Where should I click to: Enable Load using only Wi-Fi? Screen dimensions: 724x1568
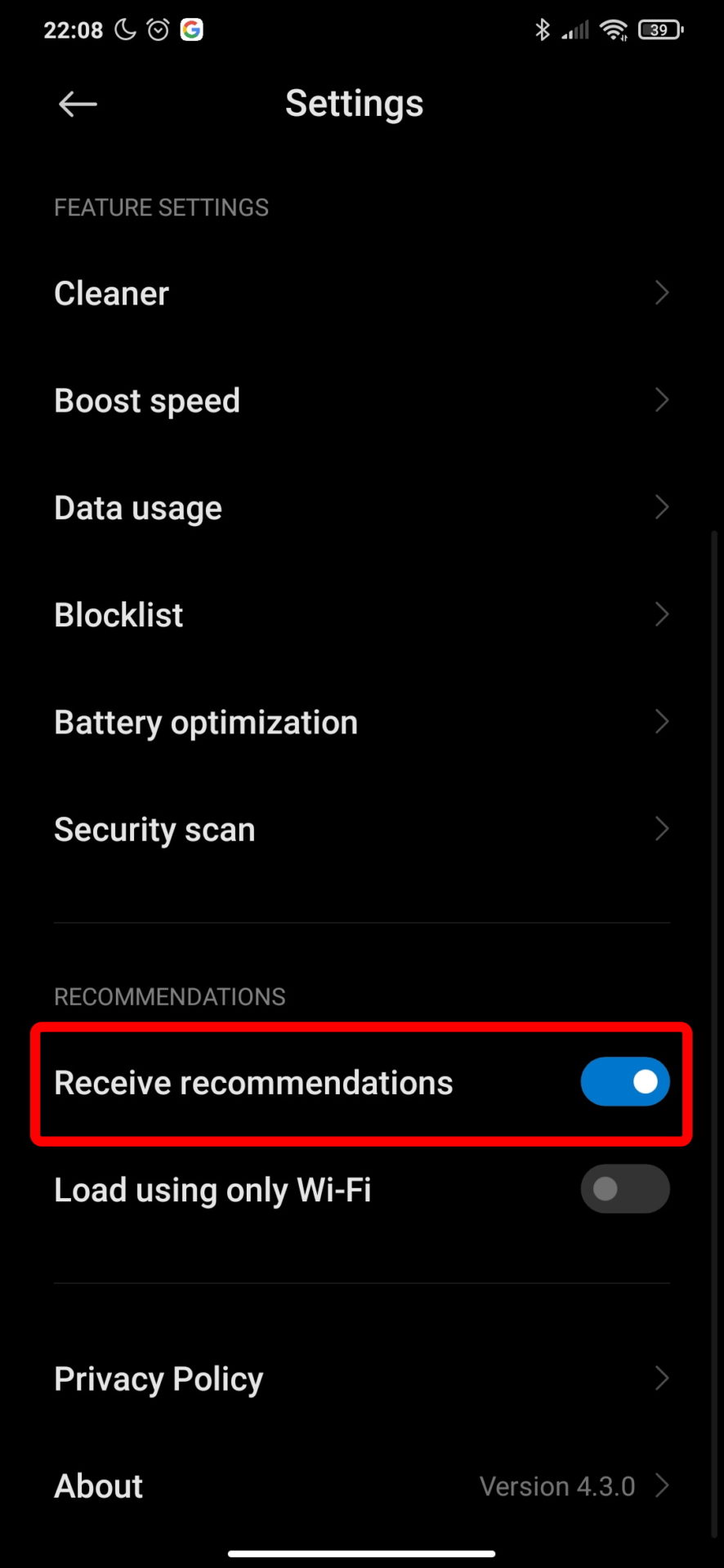coord(624,1189)
